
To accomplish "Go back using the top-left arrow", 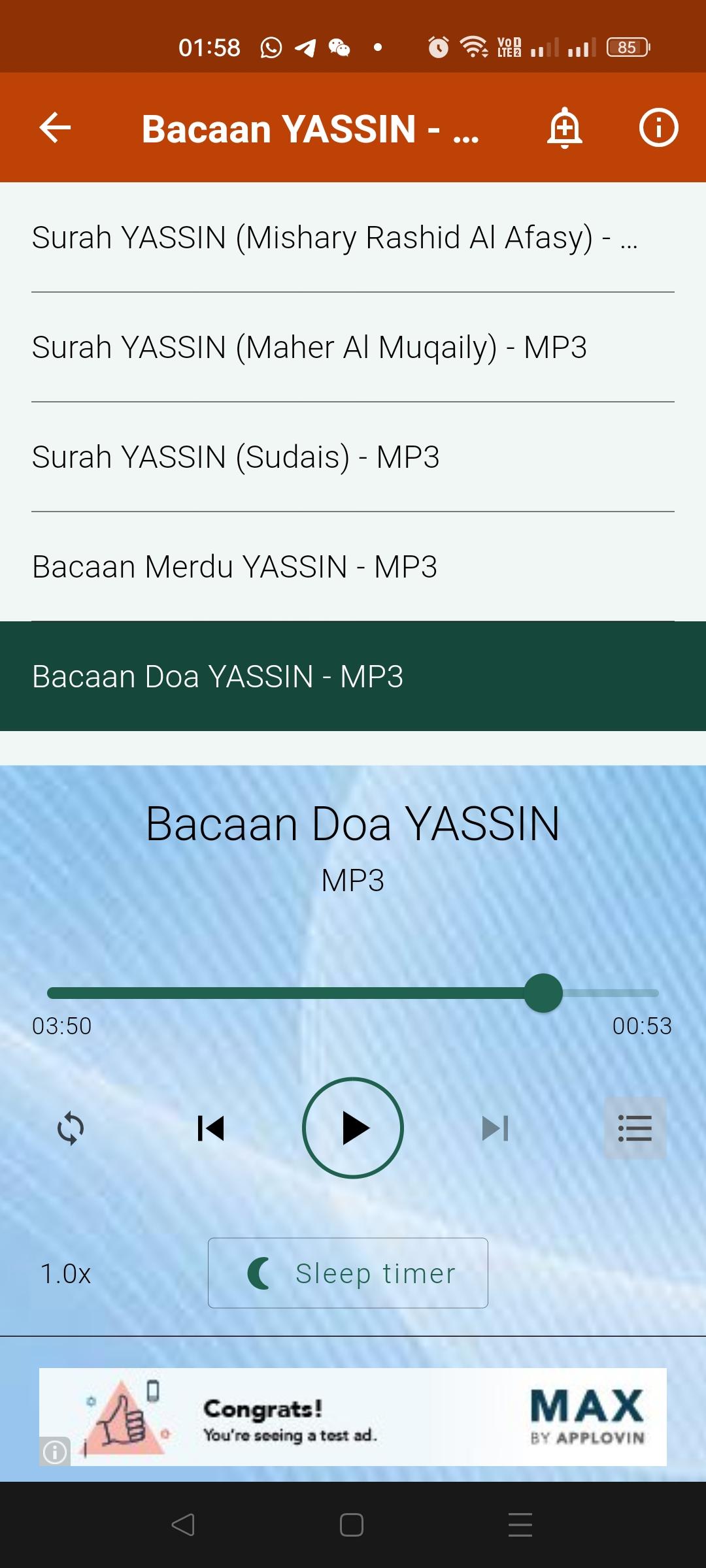I will point(55,127).
